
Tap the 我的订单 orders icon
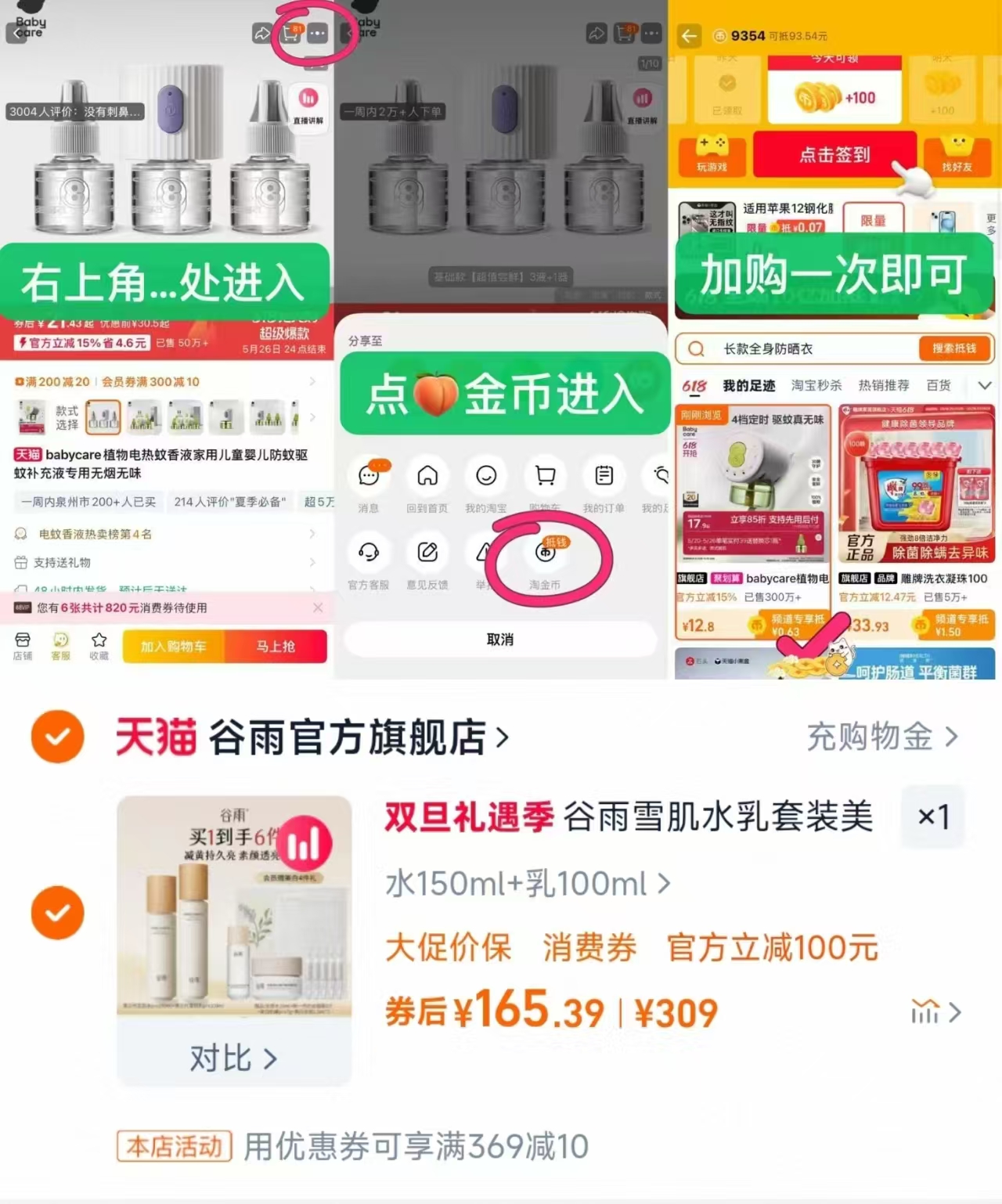pos(603,476)
